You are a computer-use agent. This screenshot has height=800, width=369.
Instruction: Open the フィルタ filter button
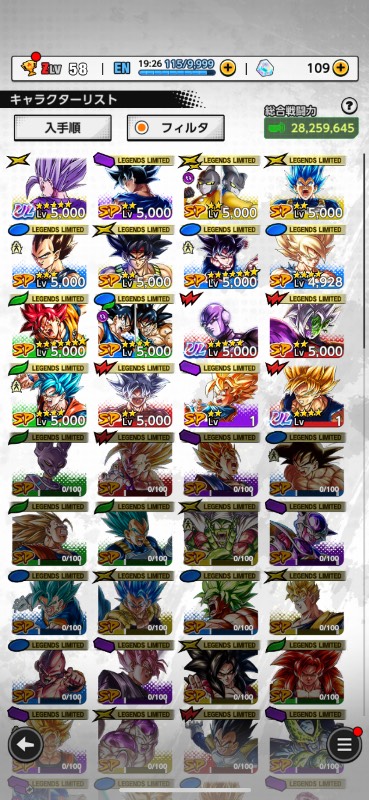coord(176,128)
